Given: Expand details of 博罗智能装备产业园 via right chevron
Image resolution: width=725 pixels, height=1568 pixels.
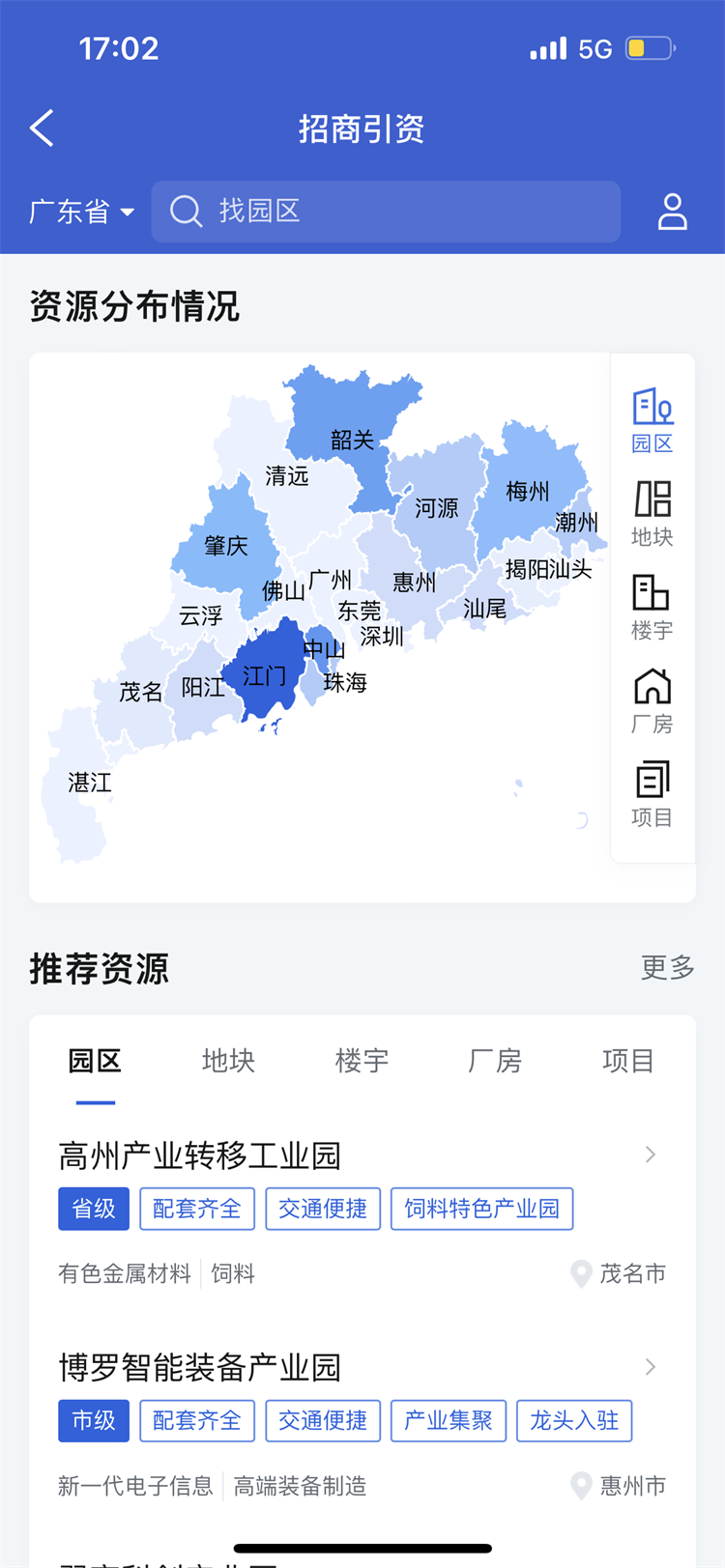Looking at the screenshot, I should tap(650, 1367).
